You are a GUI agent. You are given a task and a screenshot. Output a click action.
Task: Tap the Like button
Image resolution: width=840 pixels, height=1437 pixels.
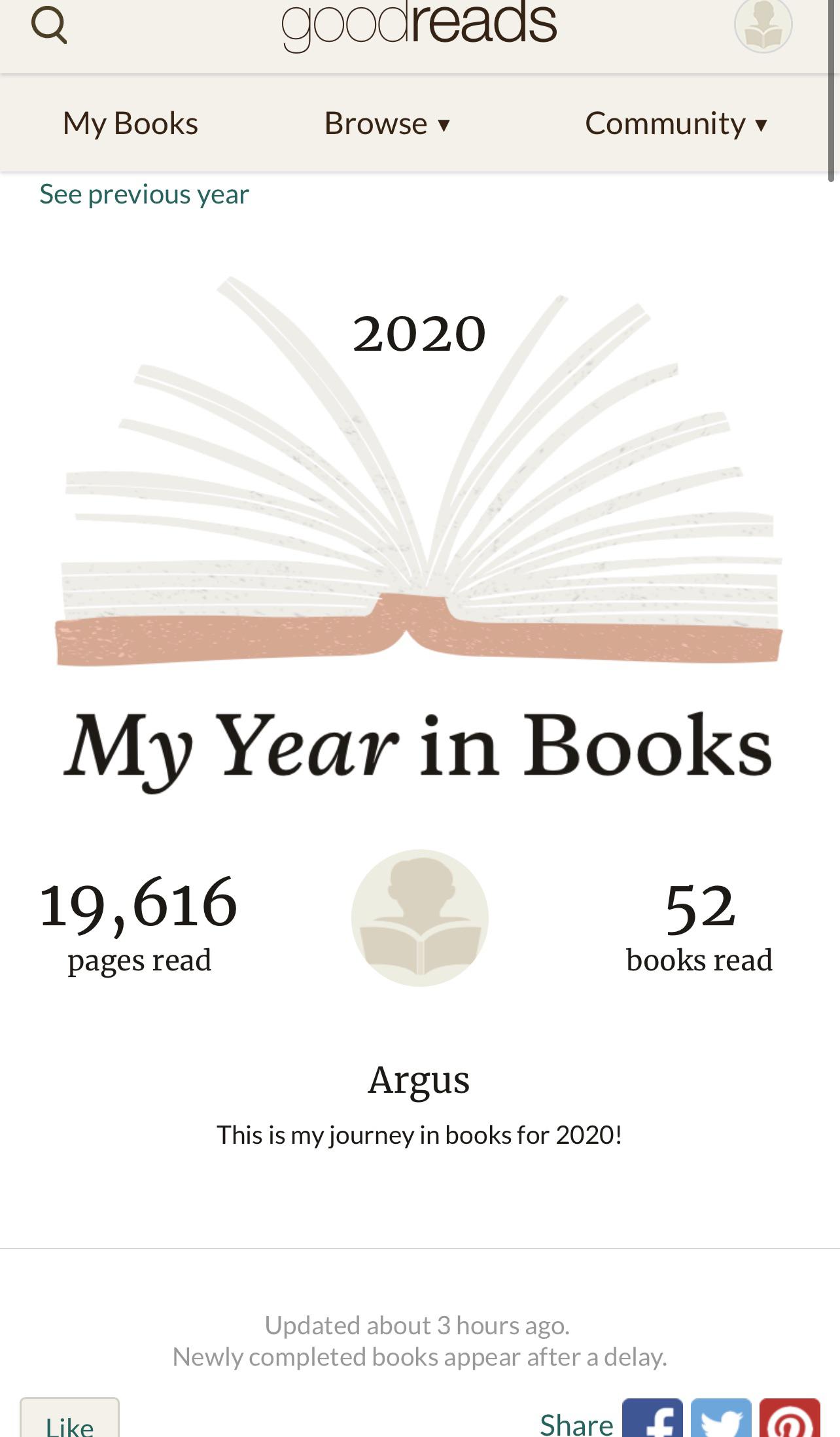[x=70, y=1420]
